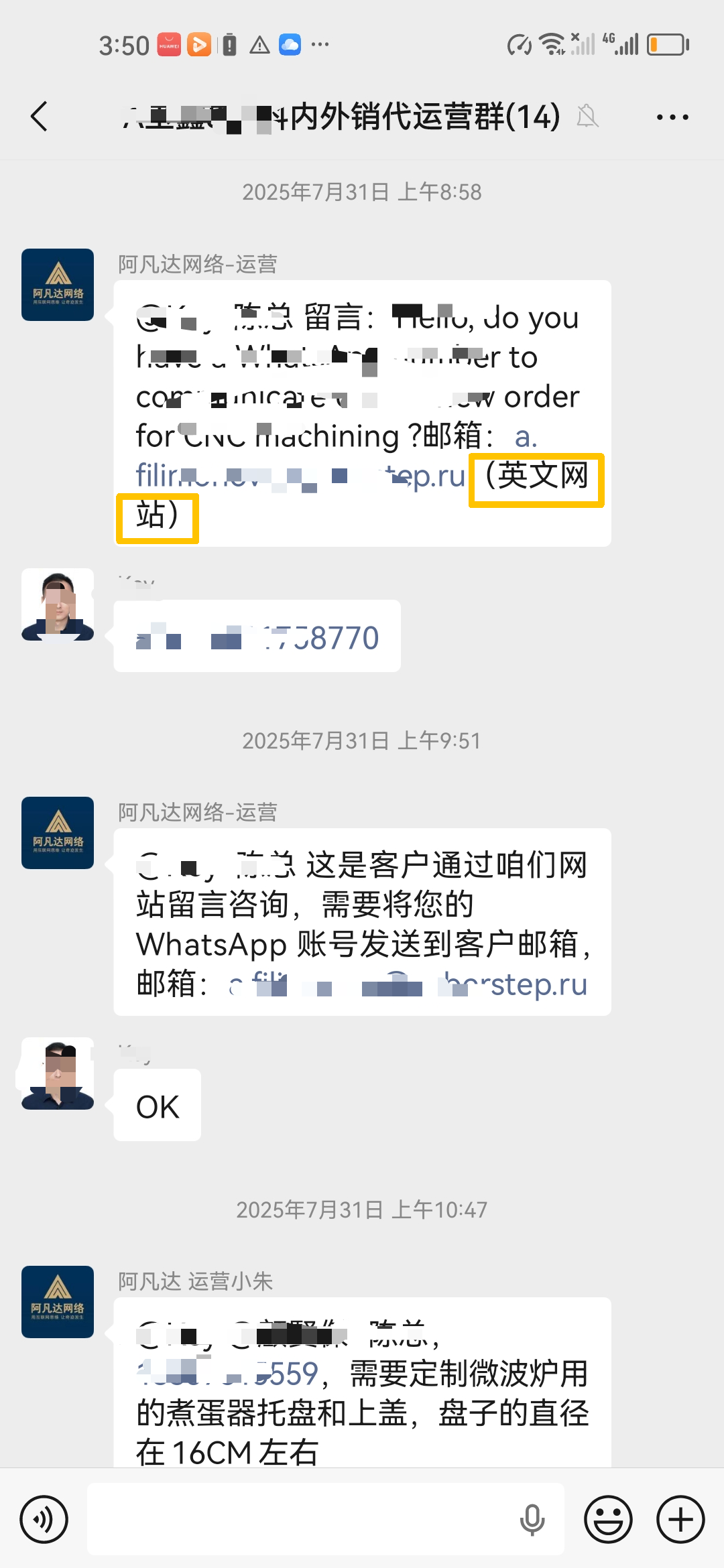The image size is (724, 1568).
Task: Open email link ending step.ru in 8:58 message
Action: [302, 476]
